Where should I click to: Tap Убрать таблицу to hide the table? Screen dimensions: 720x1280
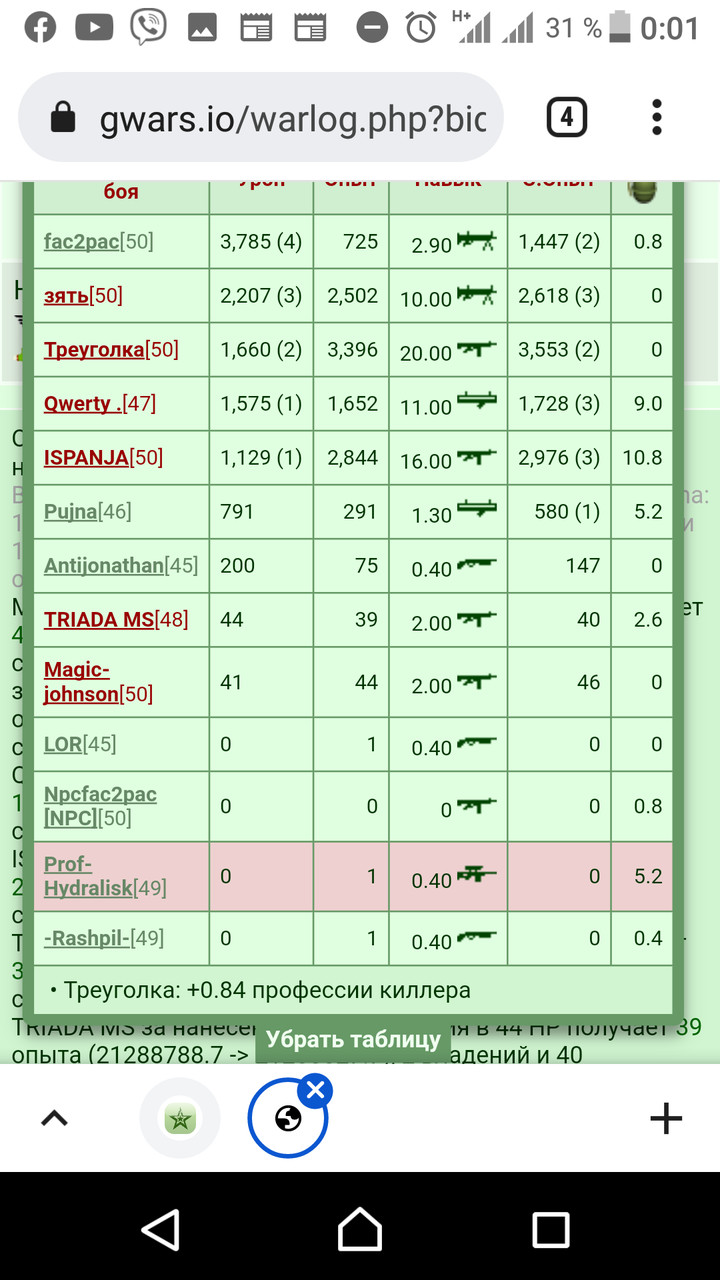pyautogui.click(x=354, y=1038)
